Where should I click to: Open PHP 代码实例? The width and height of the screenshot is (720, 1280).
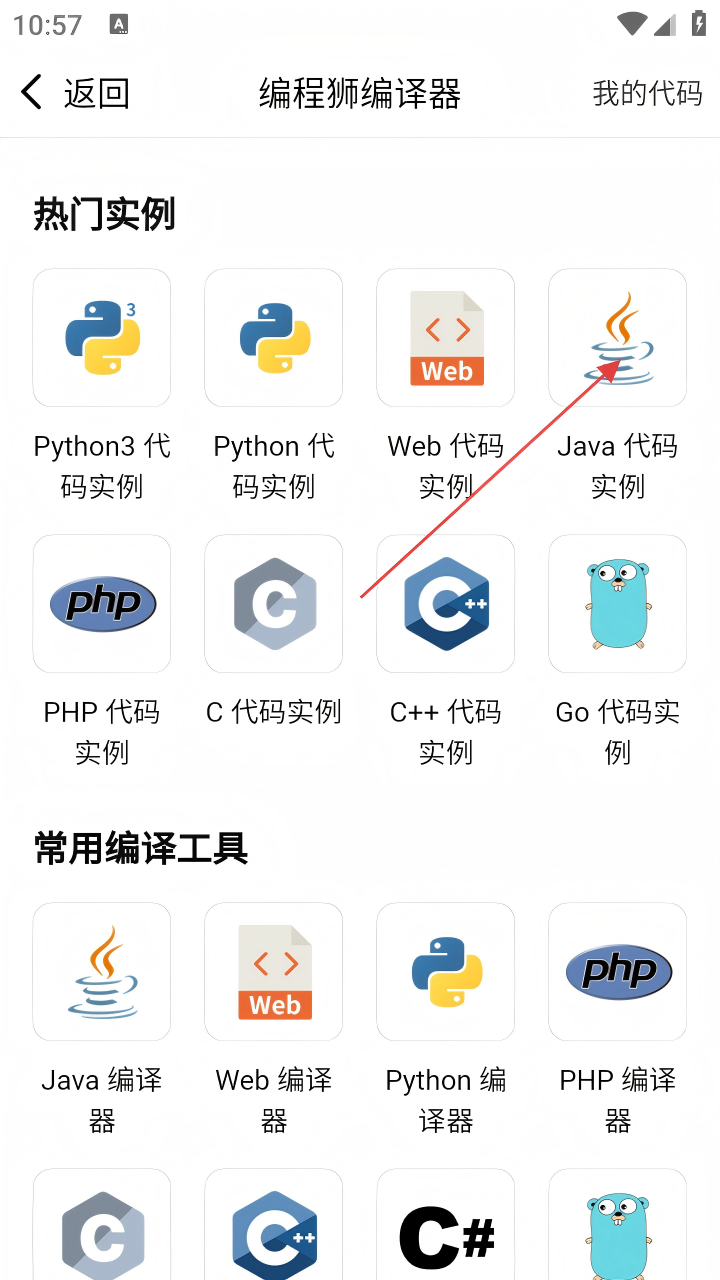click(102, 604)
